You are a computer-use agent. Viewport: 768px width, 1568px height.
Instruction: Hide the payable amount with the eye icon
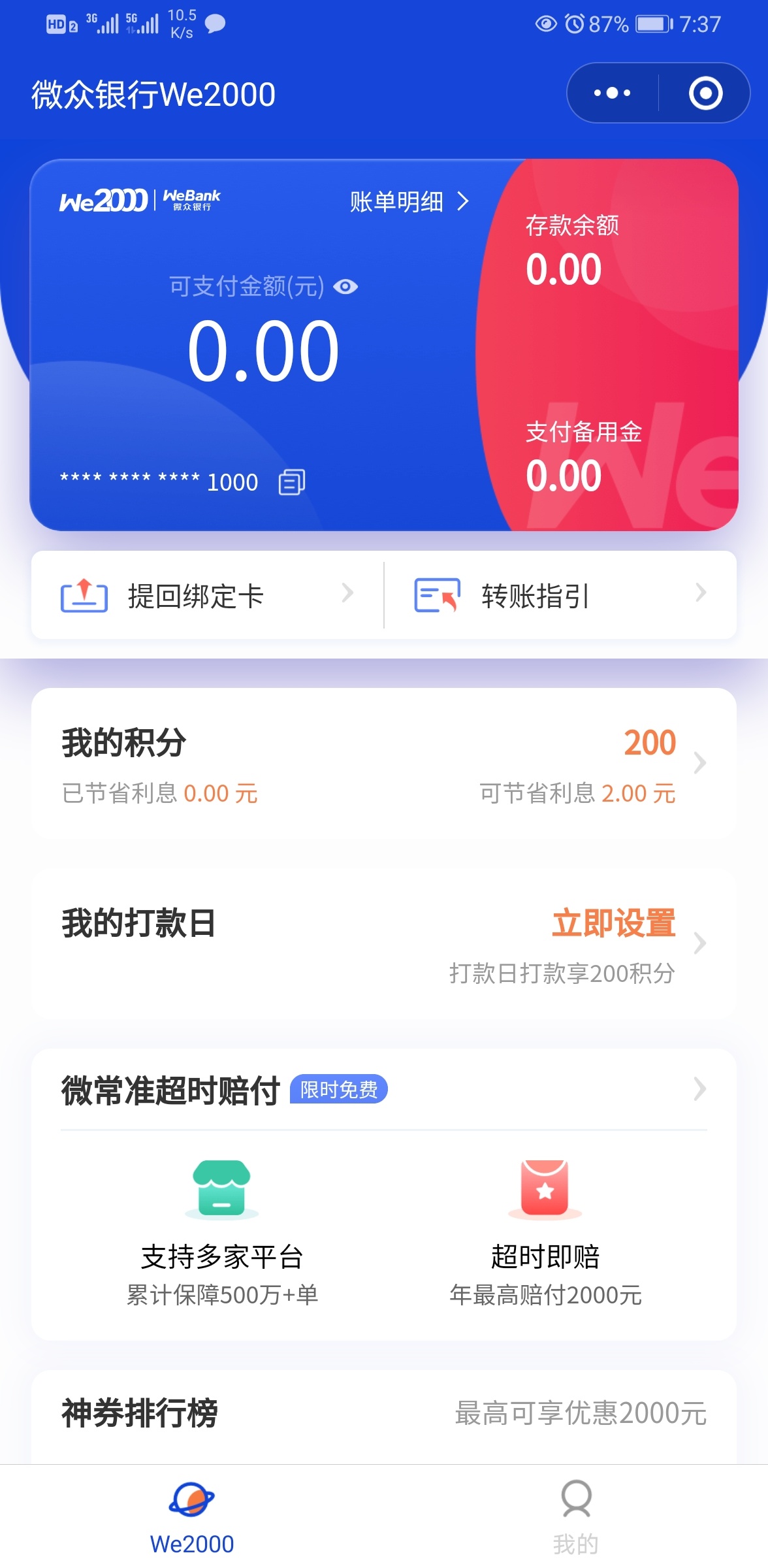click(345, 286)
